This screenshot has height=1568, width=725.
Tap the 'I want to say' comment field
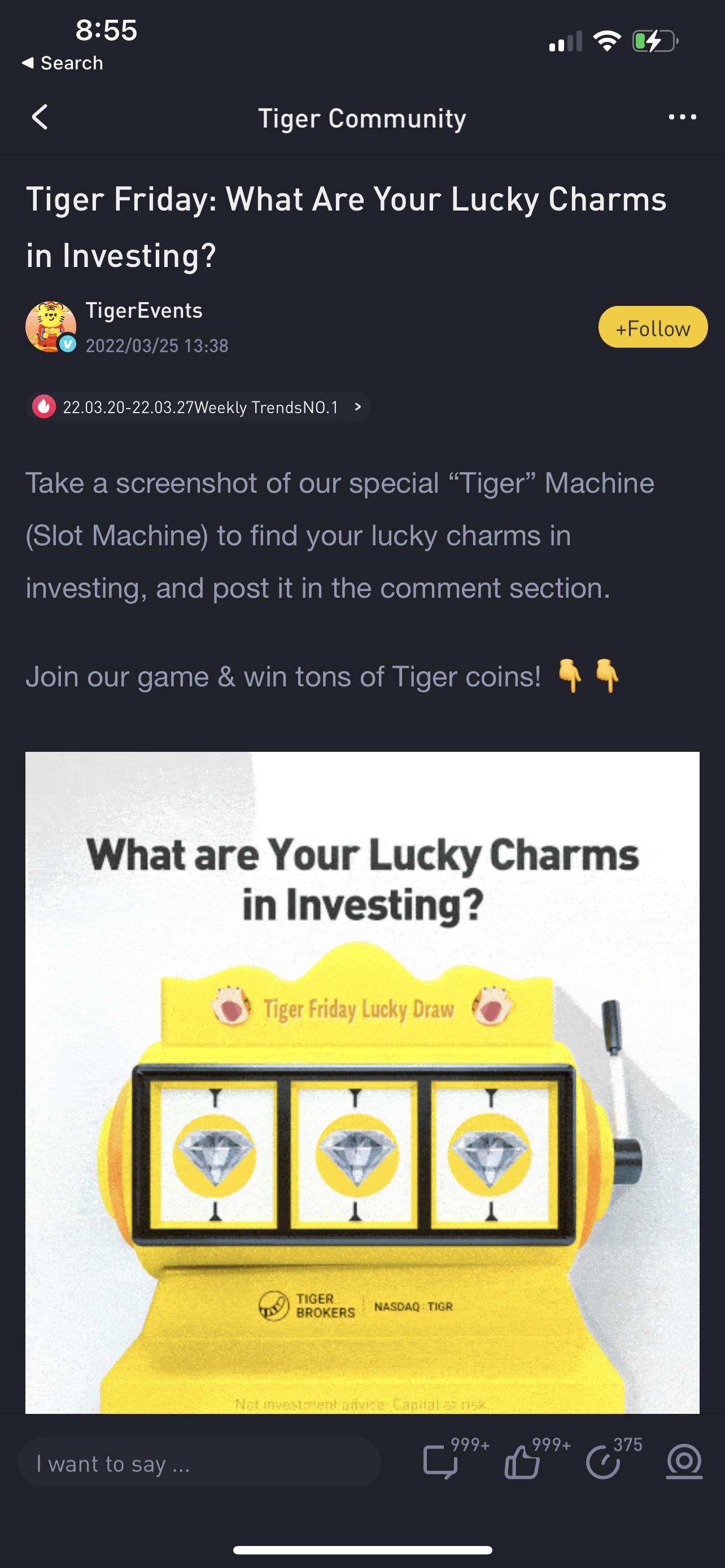point(200,1462)
